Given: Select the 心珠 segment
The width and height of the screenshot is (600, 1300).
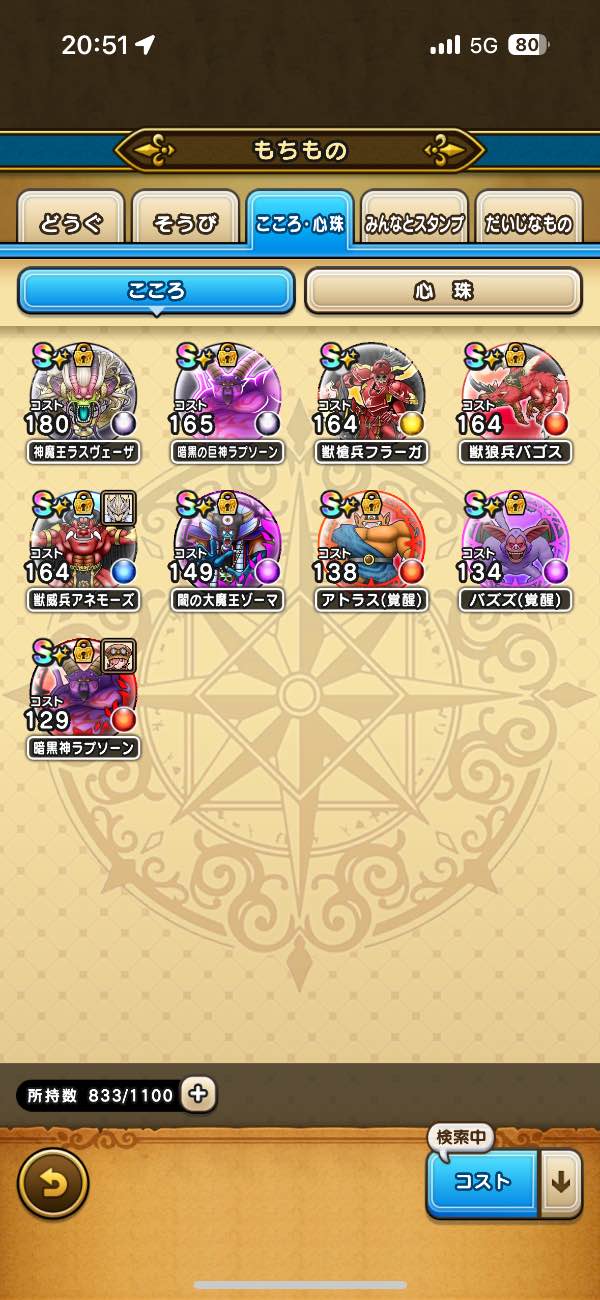Looking at the screenshot, I should [x=443, y=291].
